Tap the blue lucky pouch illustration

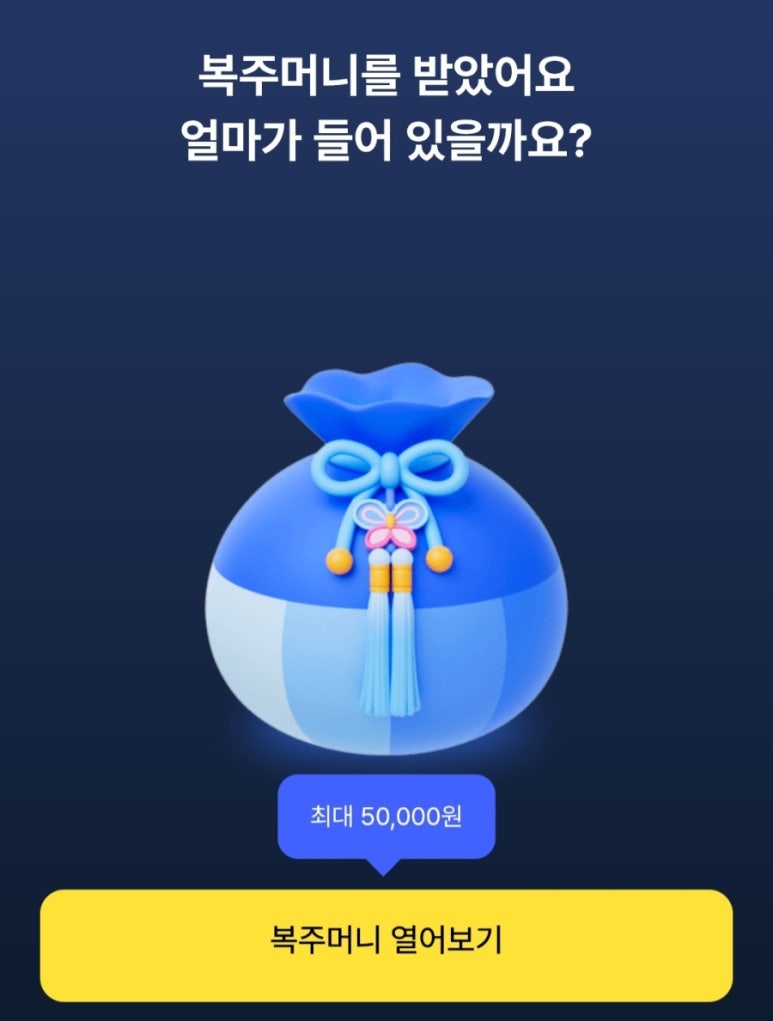(x=386, y=560)
